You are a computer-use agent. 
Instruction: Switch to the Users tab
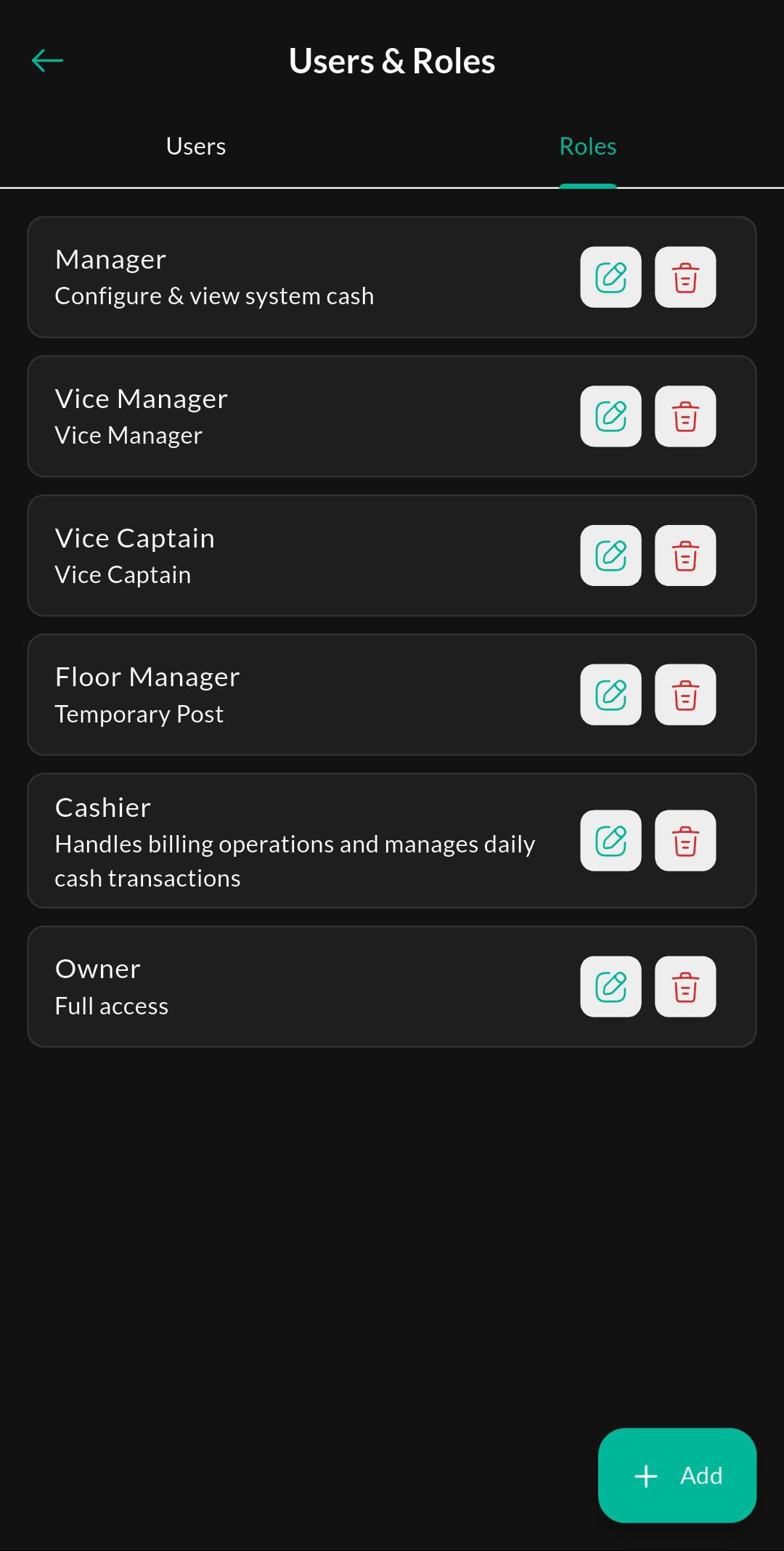pyautogui.click(x=196, y=147)
